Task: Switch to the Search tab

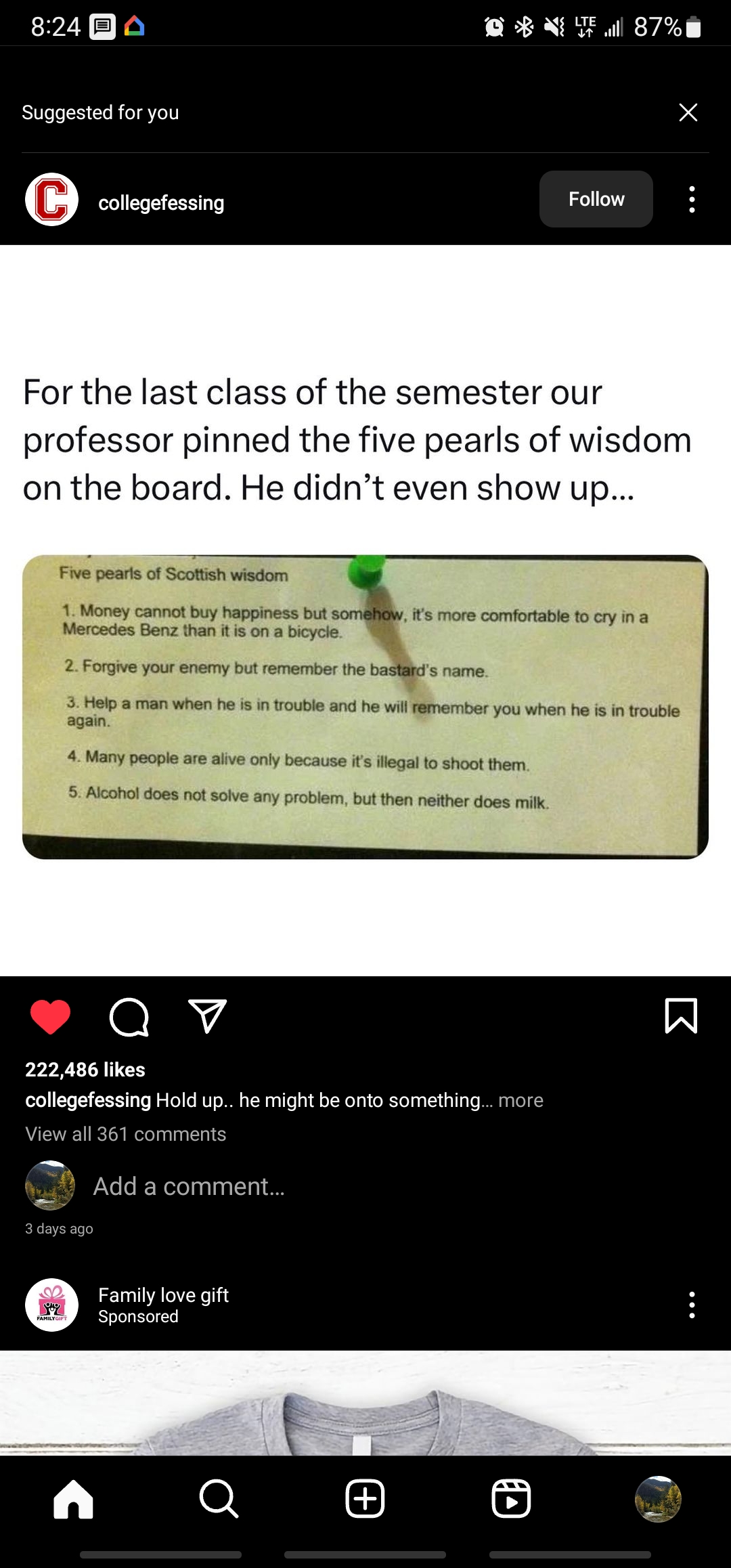Action: click(219, 1499)
